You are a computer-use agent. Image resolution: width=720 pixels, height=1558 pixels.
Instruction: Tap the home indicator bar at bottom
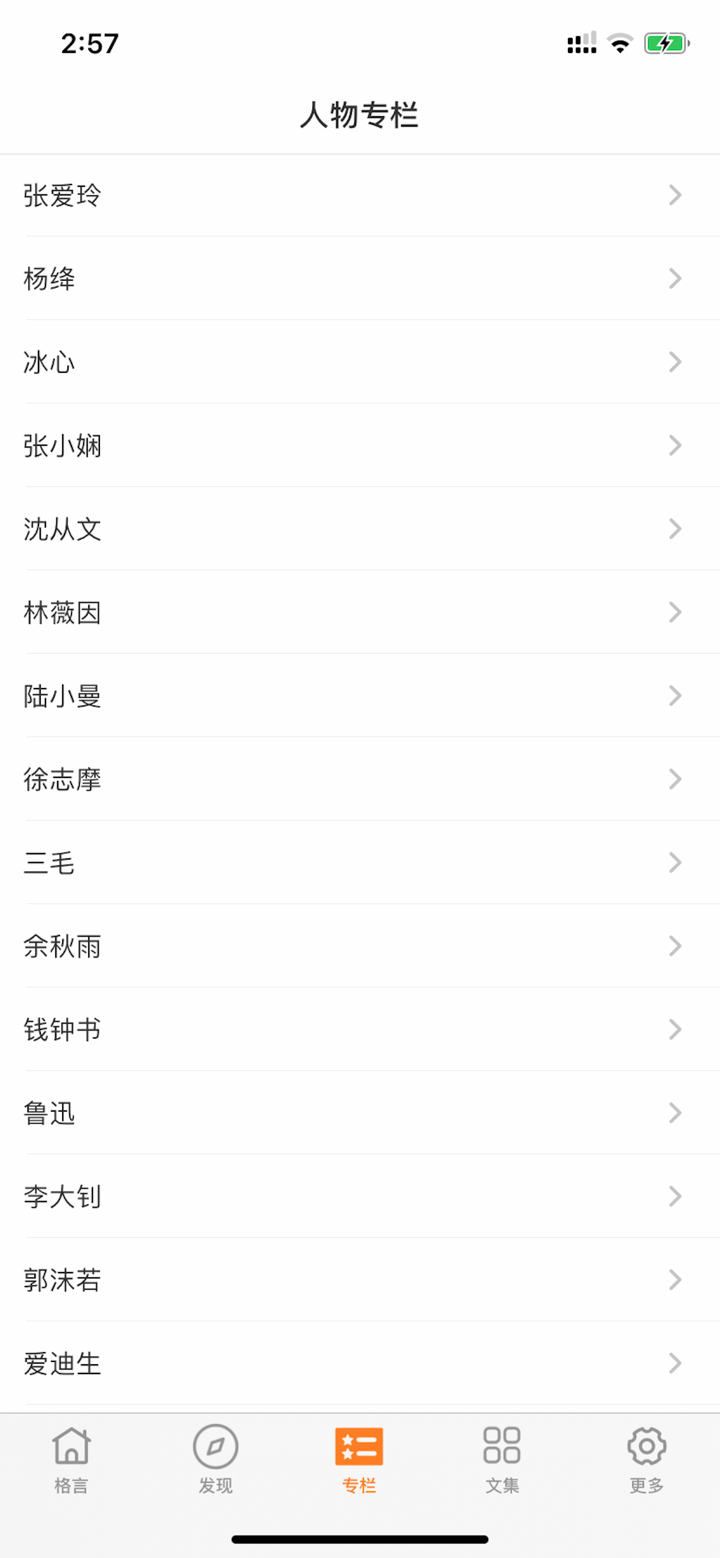tap(360, 1539)
